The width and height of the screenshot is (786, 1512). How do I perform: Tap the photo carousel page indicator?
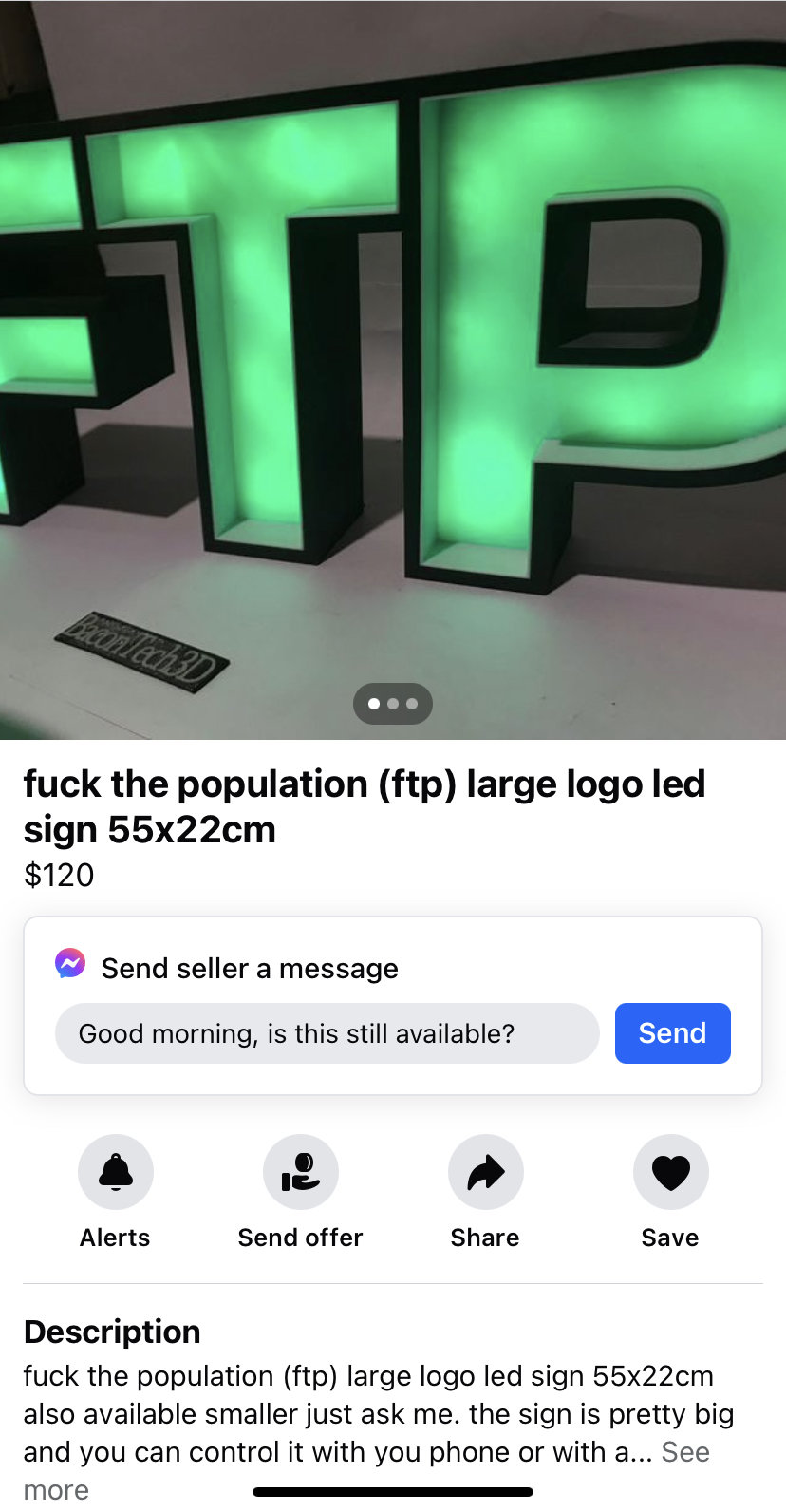(393, 704)
